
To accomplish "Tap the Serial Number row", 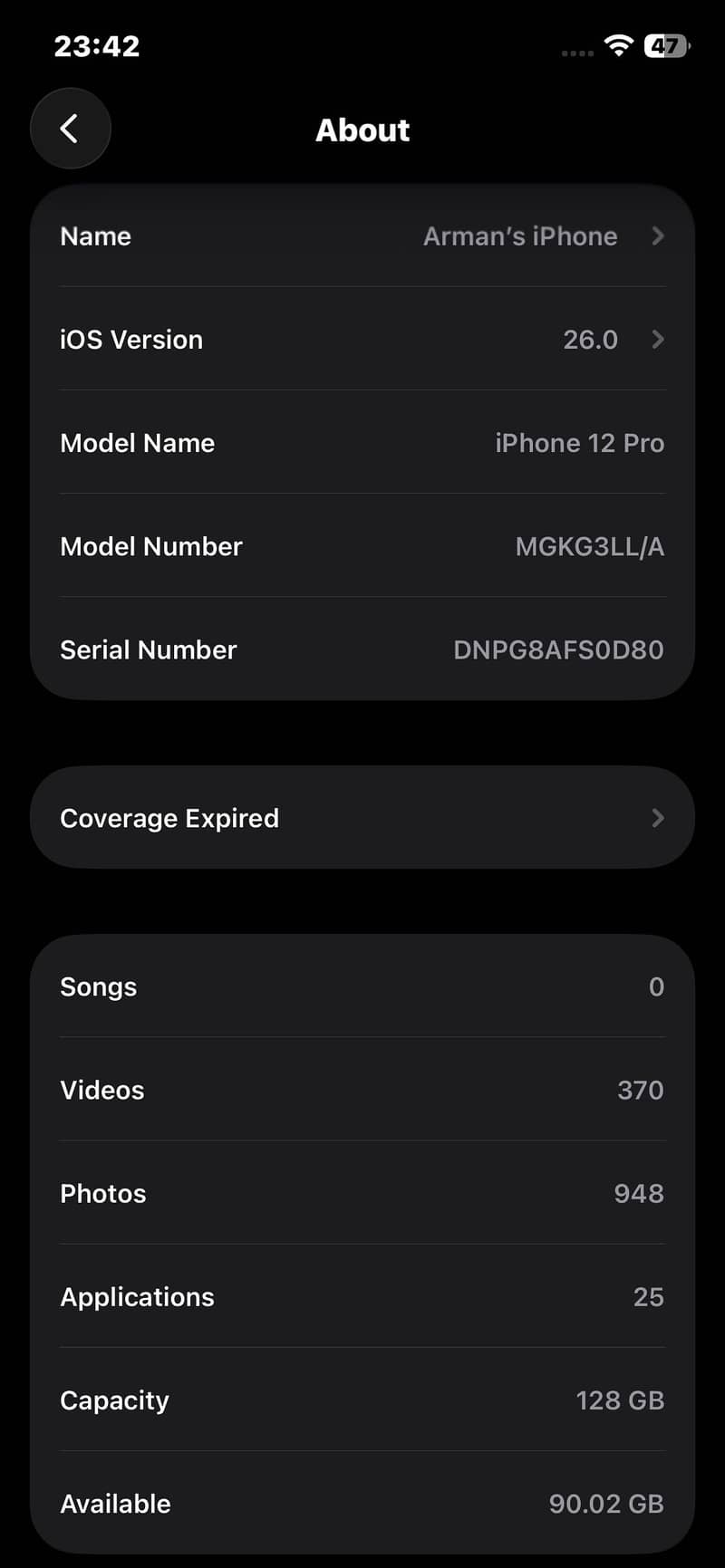I will click(362, 649).
